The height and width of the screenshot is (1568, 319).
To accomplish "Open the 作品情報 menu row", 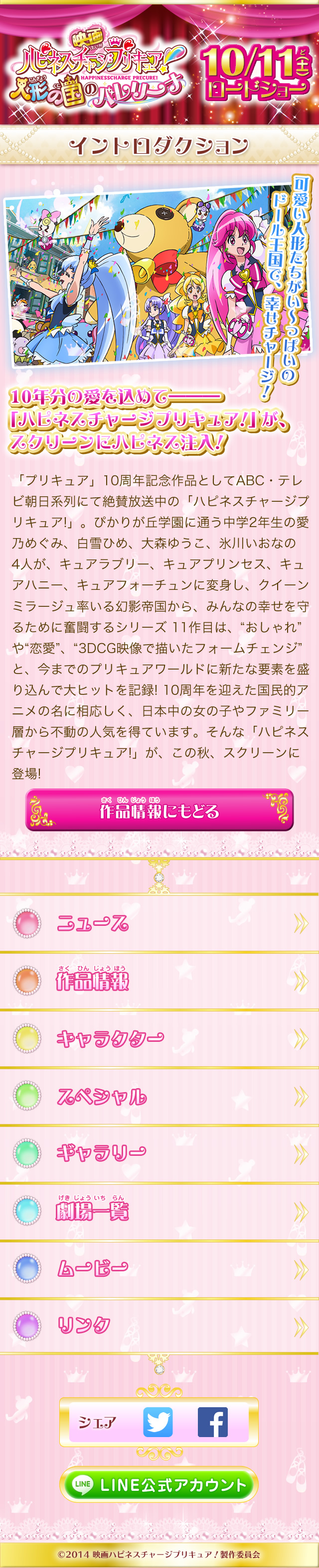I will 159,981.
